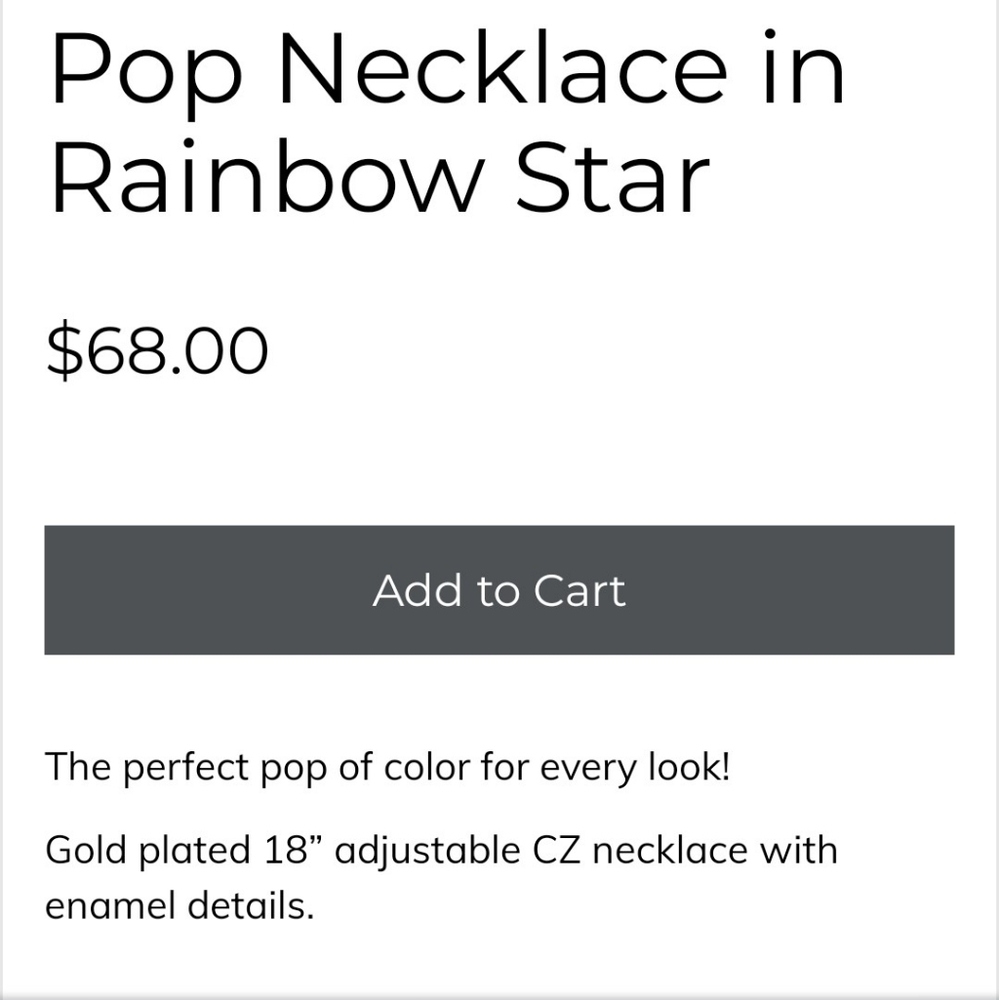Click the centered Add to Cart label text
Screen dimensions: 999x1000
[x=499, y=590]
